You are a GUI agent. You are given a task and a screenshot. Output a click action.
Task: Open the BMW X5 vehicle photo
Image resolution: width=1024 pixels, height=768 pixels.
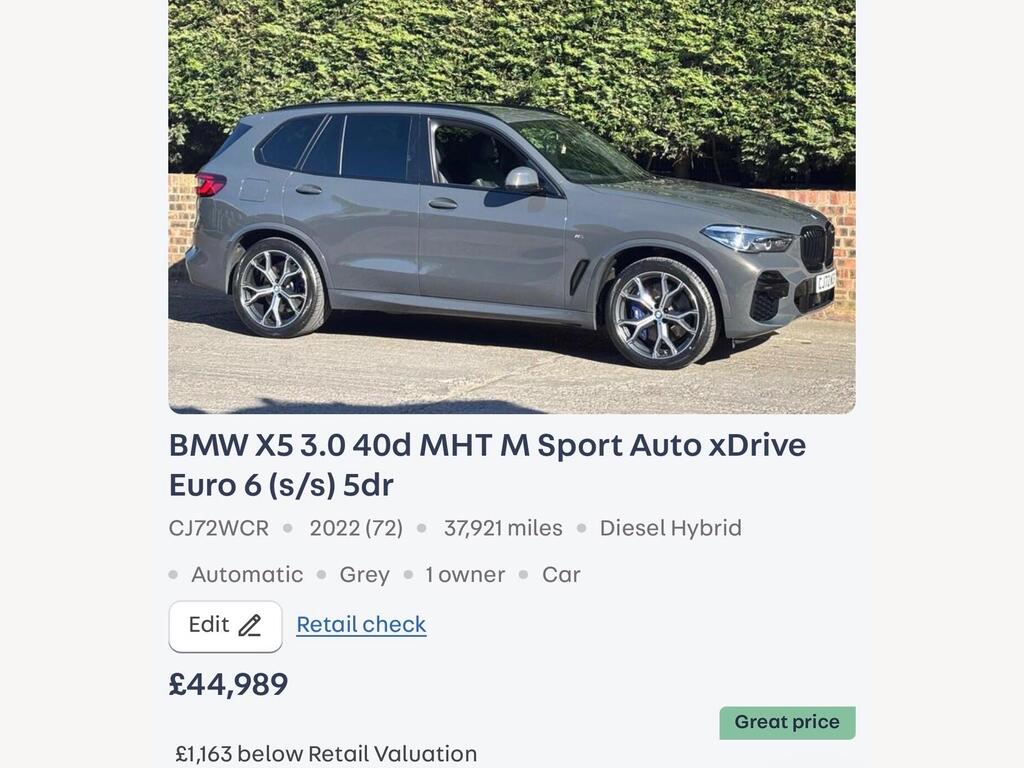pos(512,206)
